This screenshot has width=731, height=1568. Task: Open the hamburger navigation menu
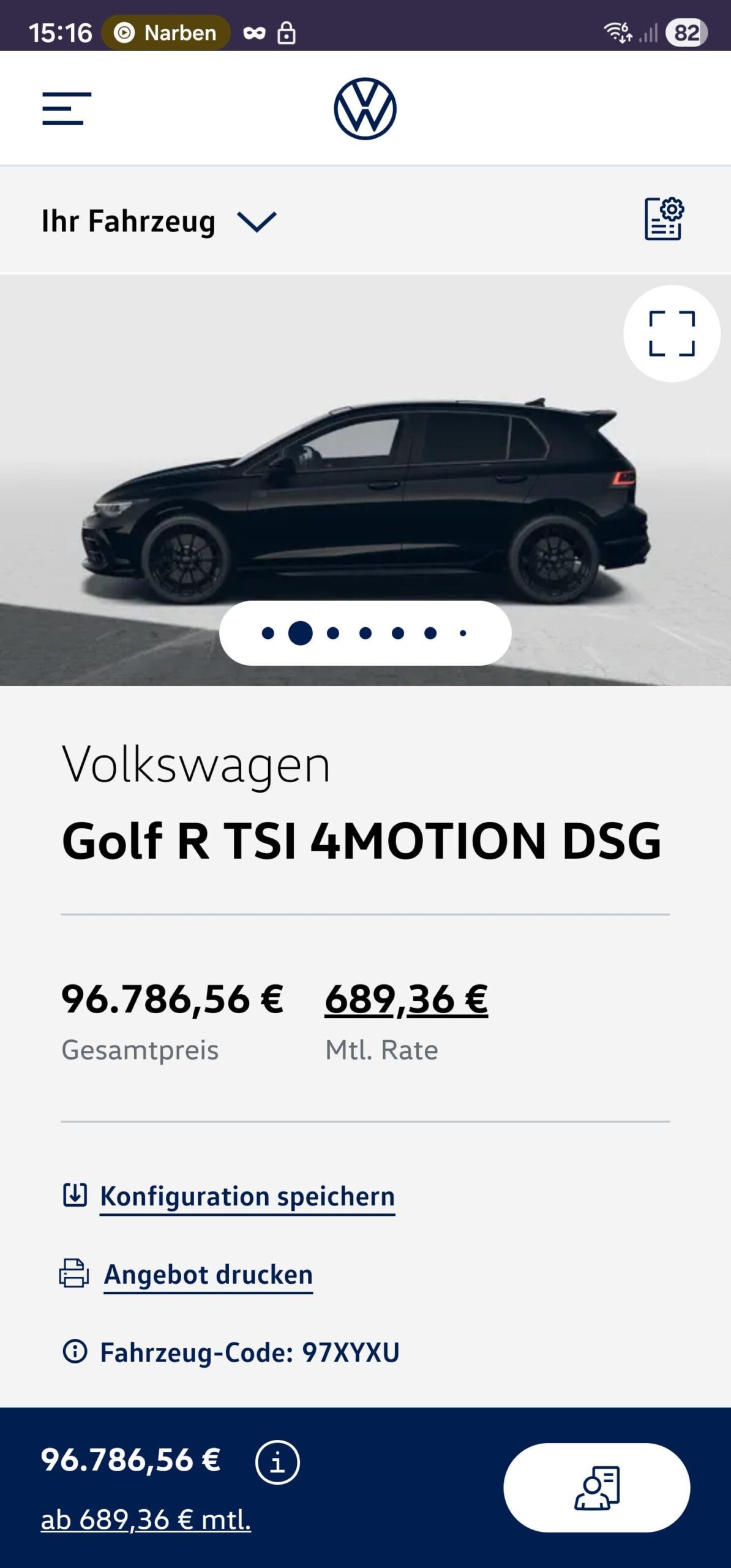(x=67, y=108)
